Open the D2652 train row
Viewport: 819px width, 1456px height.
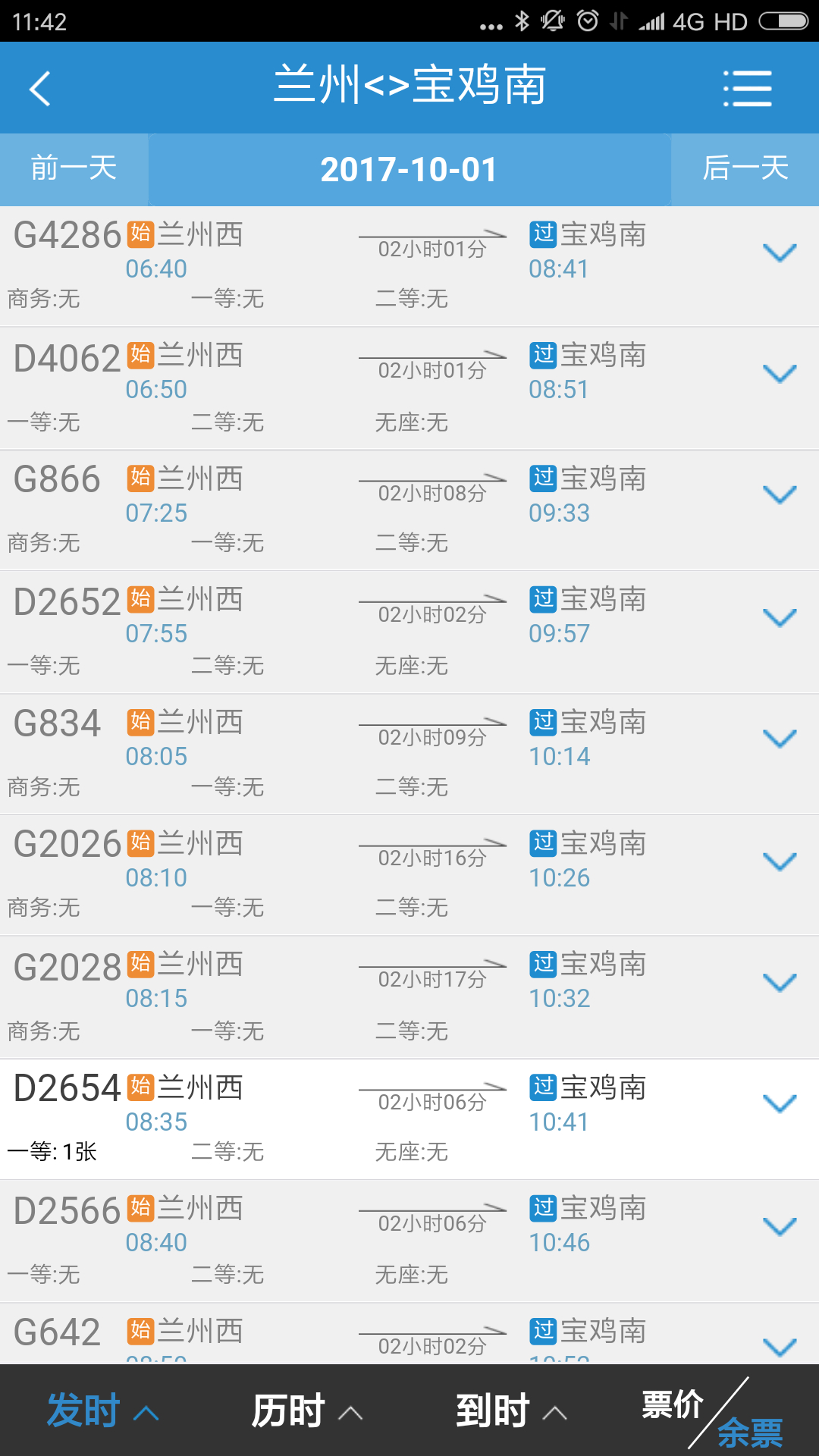point(409,632)
